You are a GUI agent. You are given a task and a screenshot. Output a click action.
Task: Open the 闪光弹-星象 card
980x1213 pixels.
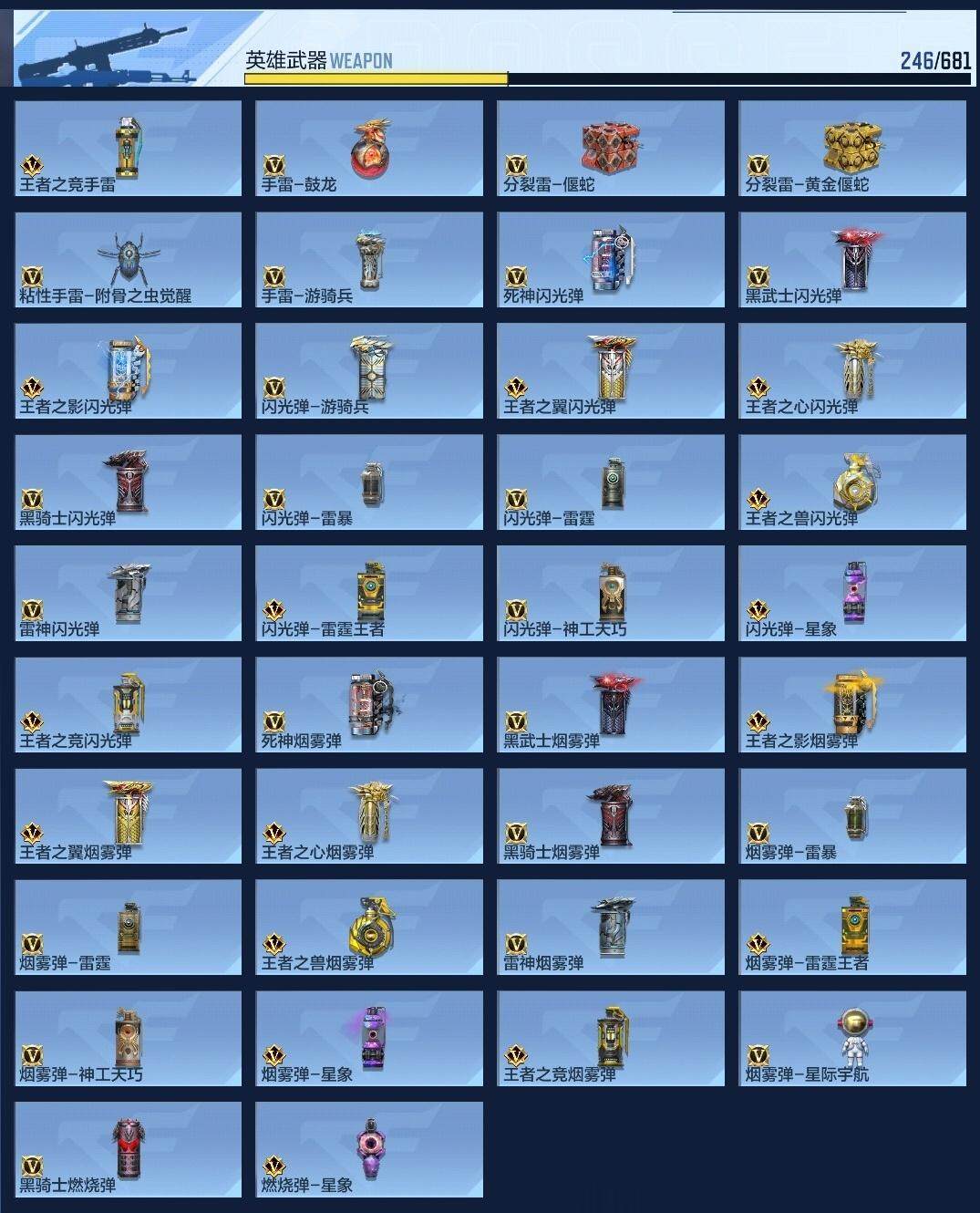(x=852, y=593)
